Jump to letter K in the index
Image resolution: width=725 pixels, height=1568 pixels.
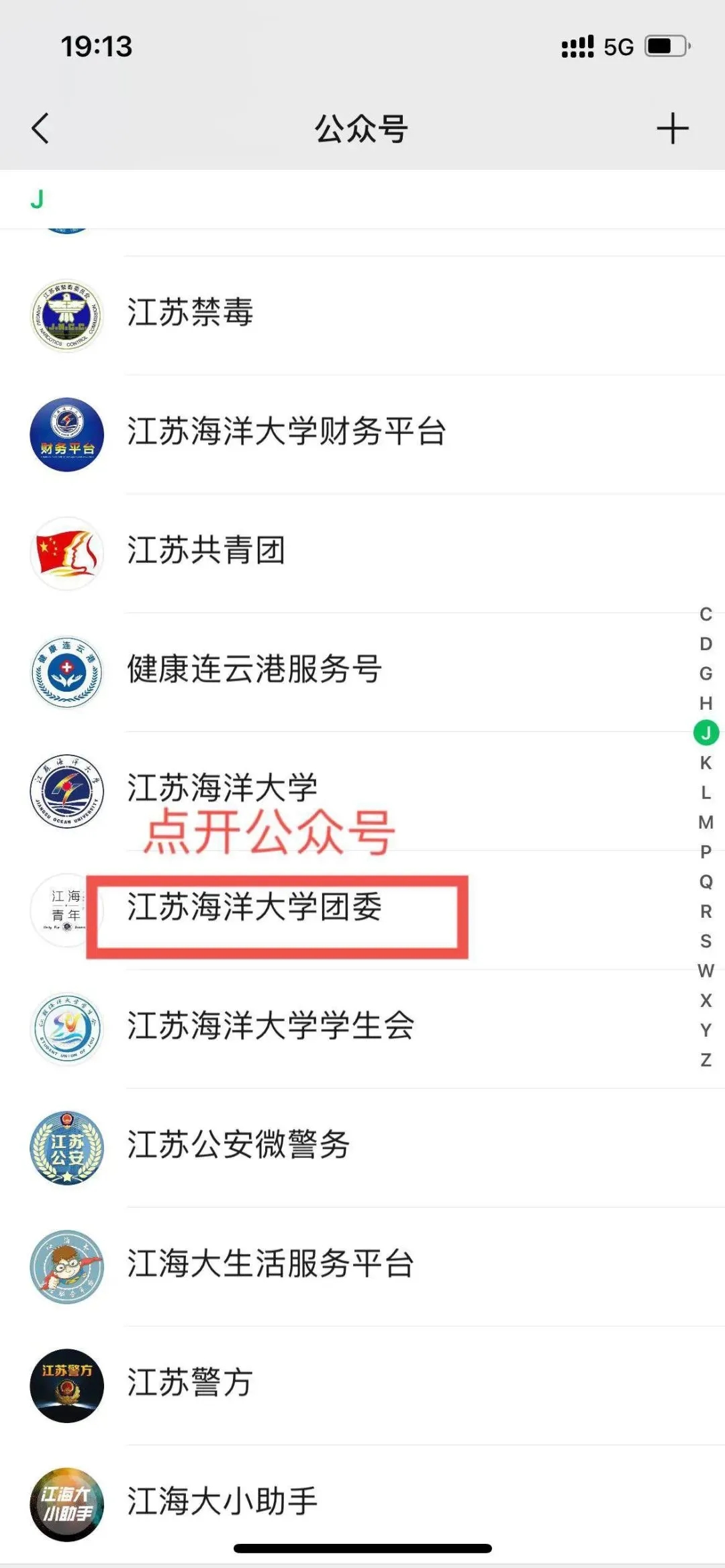(706, 763)
